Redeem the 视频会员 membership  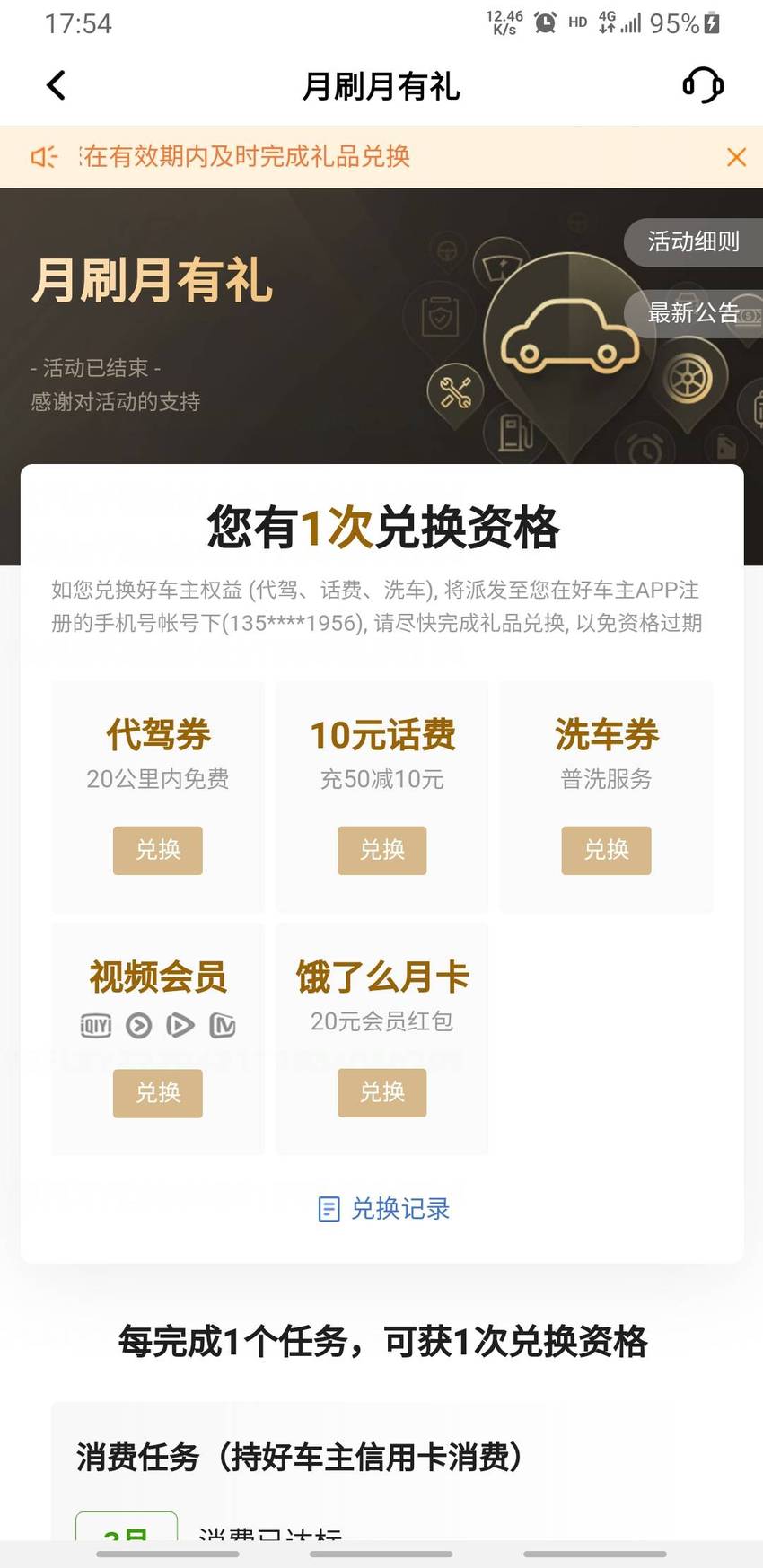pyautogui.click(x=158, y=1093)
